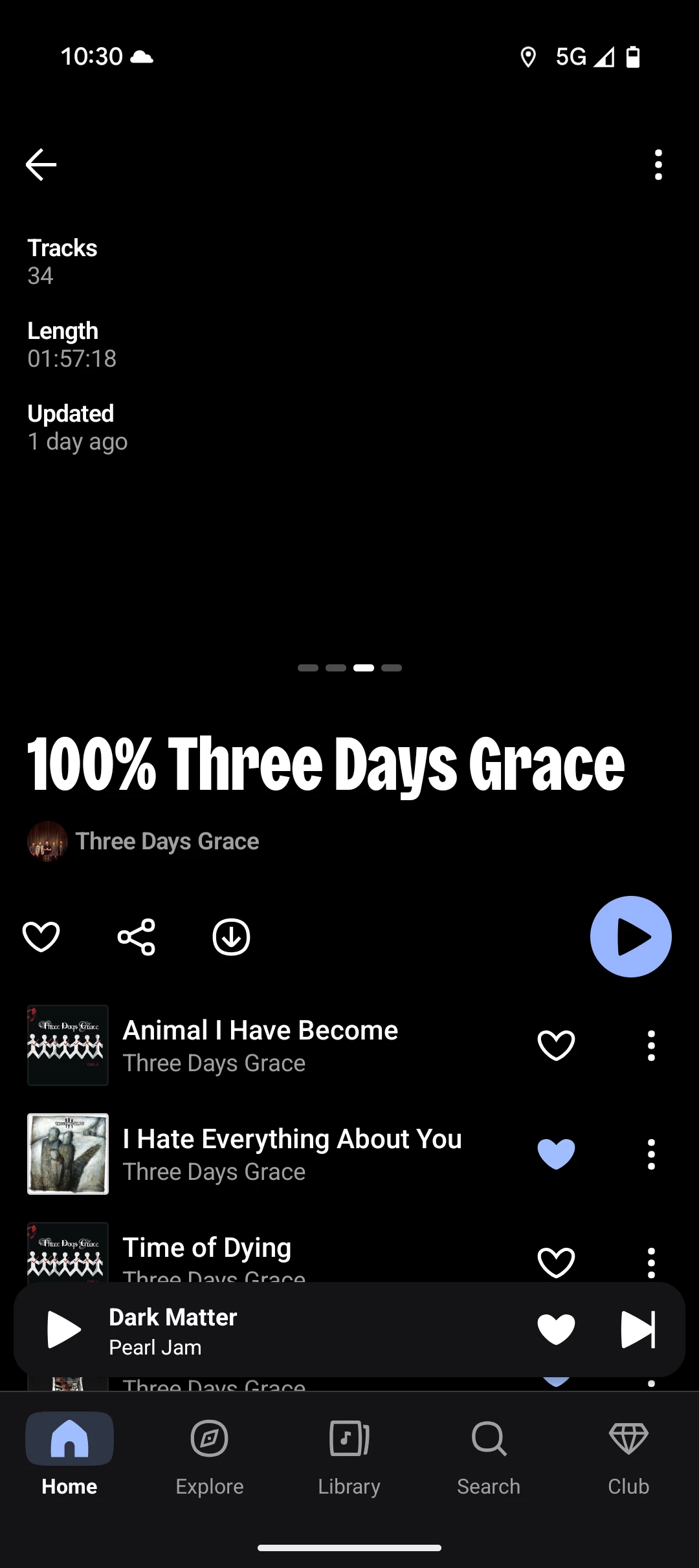
Task: Download the playlist for offline listening
Action: point(231,937)
